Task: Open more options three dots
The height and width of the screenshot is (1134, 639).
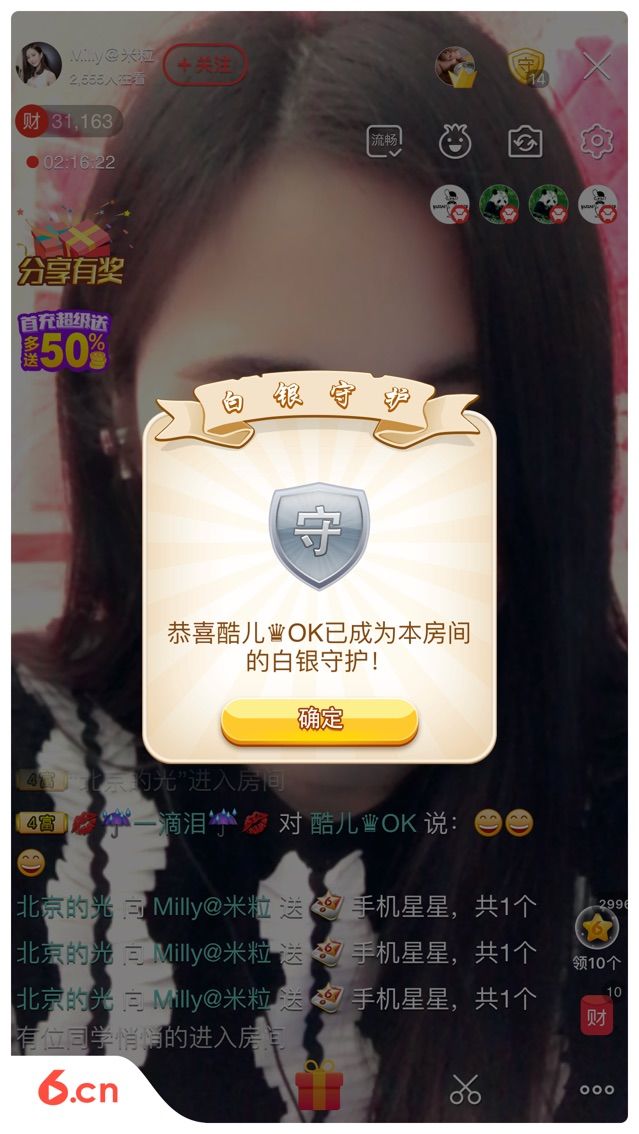Action: pos(597,1090)
